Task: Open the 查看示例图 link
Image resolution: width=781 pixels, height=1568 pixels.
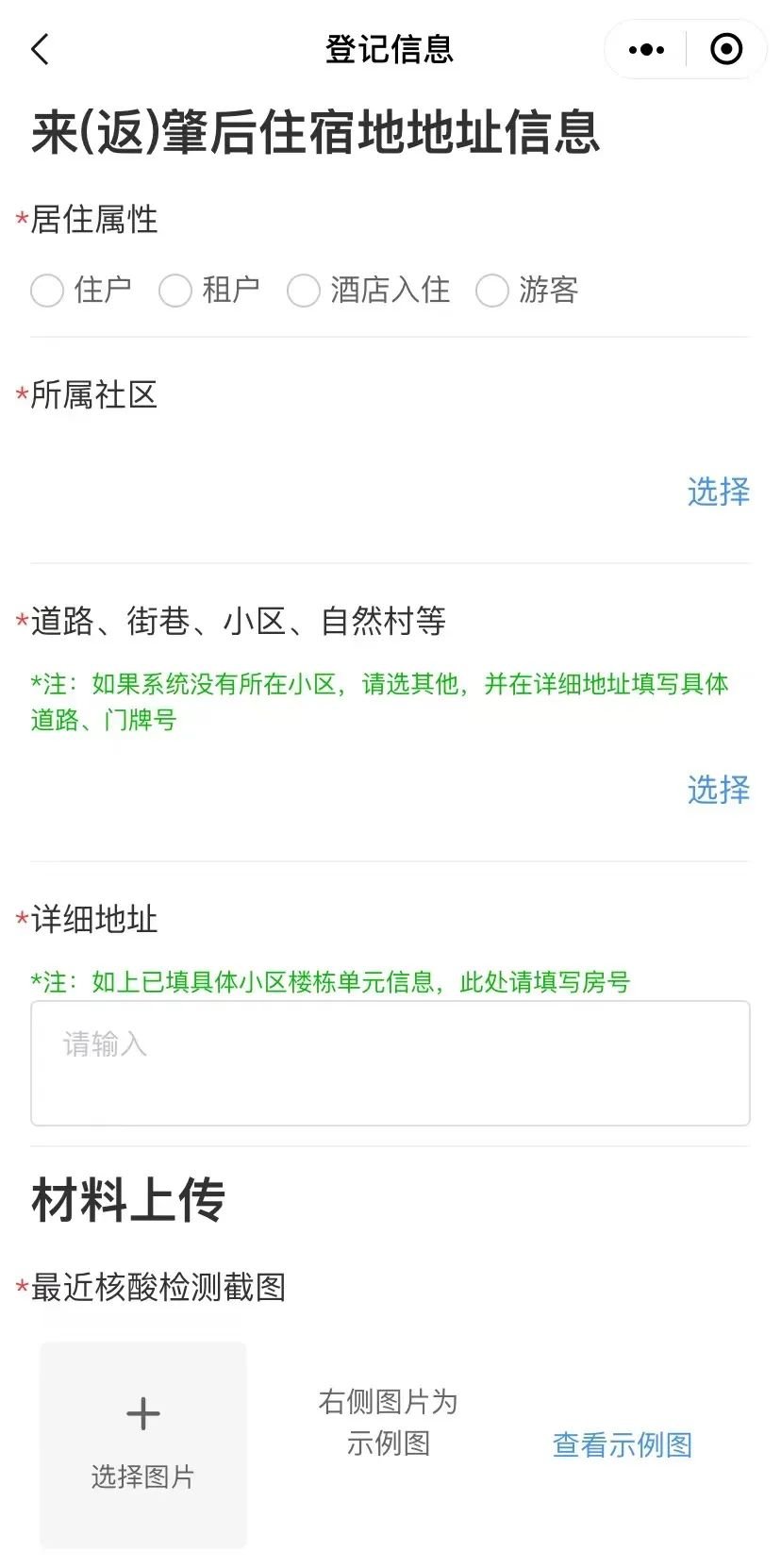Action: 623,1444
